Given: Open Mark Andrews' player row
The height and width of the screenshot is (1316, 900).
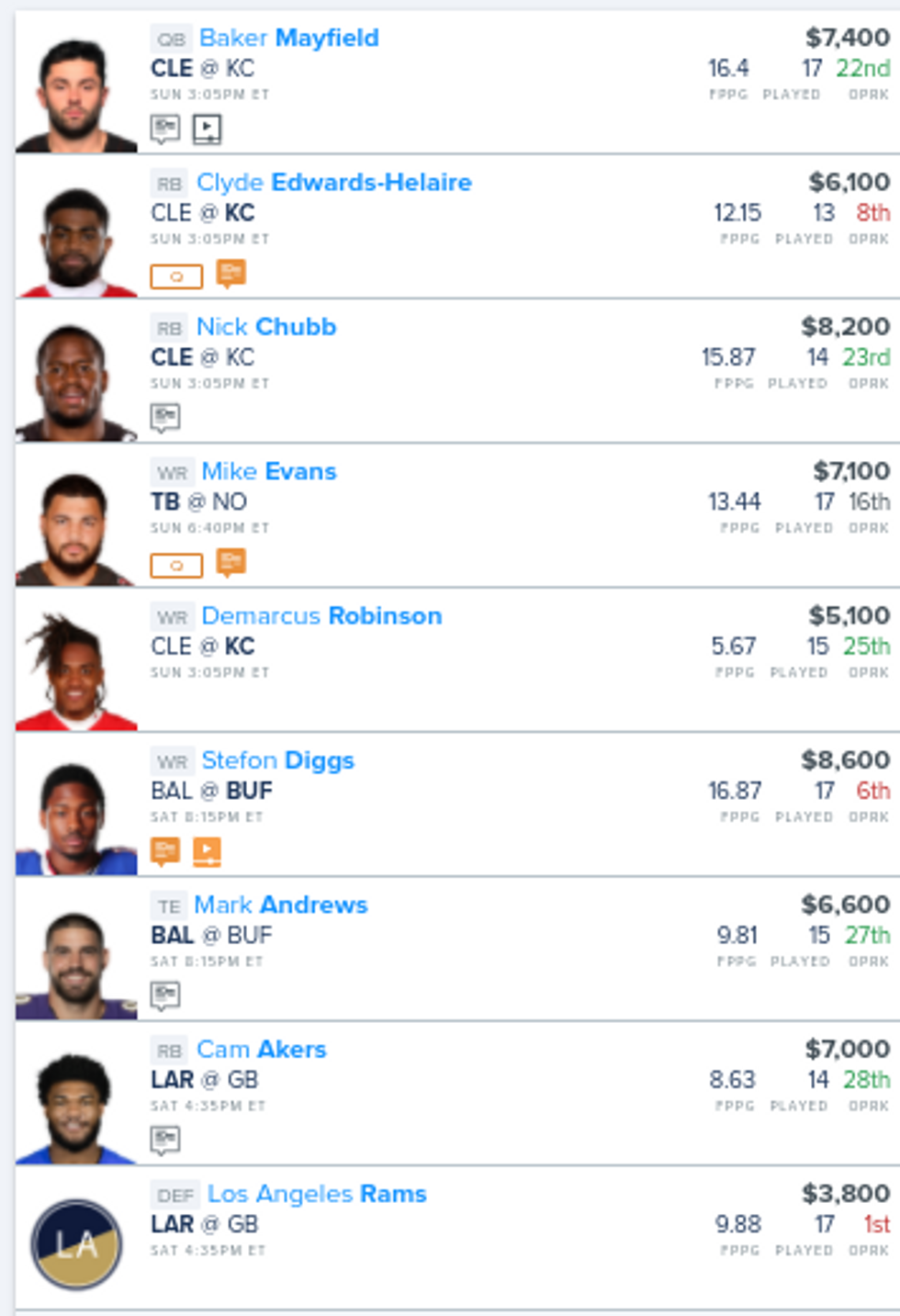Looking at the screenshot, I should (x=280, y=905).
